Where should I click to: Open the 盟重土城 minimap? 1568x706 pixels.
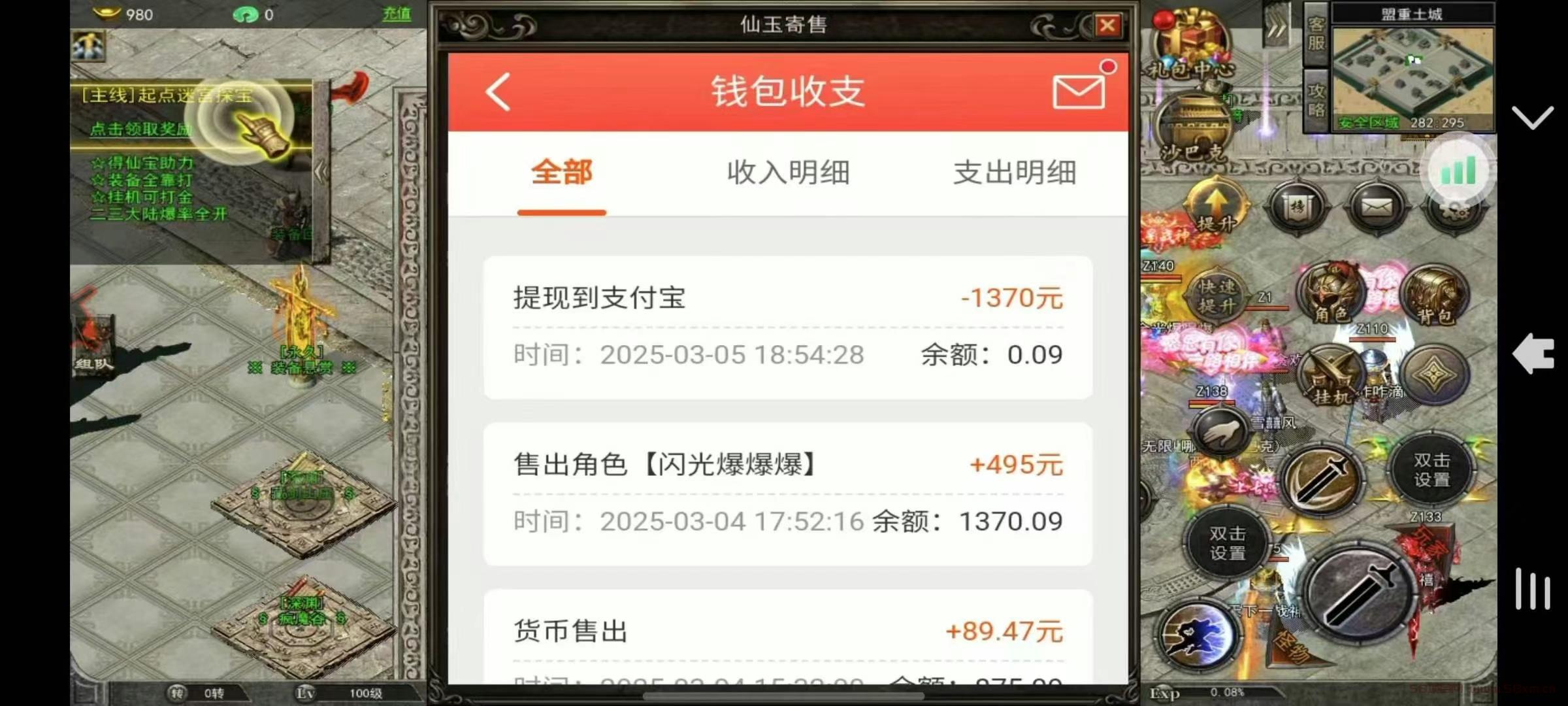(1413, 75)
